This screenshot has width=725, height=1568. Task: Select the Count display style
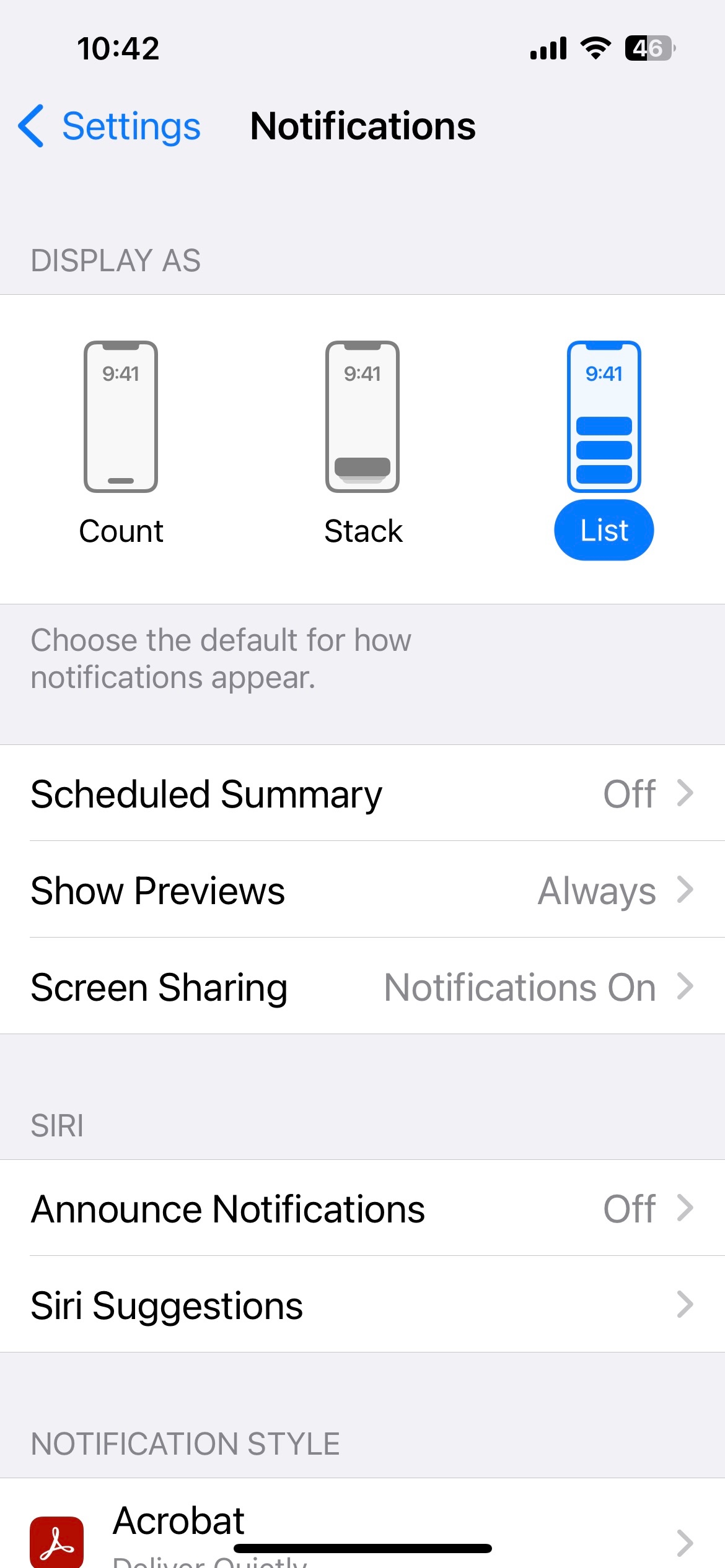tap(121, 444)
